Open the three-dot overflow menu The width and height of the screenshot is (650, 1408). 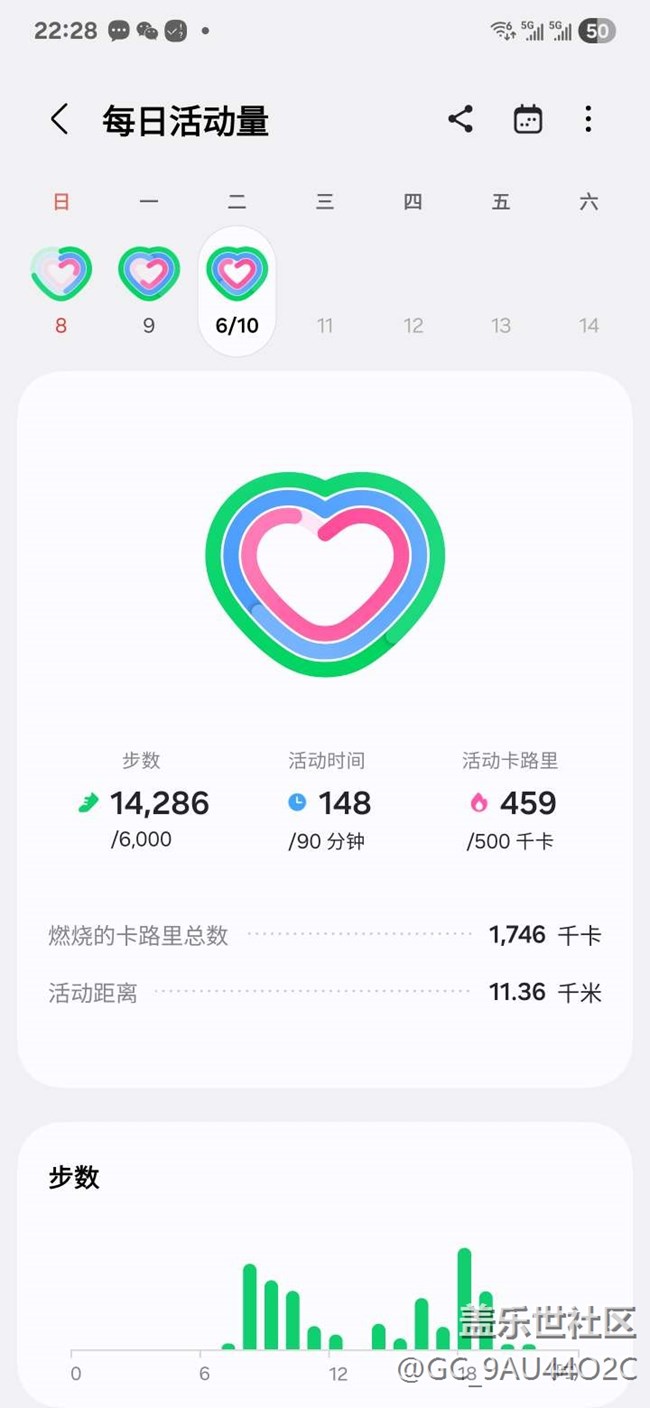pos(588,119)
